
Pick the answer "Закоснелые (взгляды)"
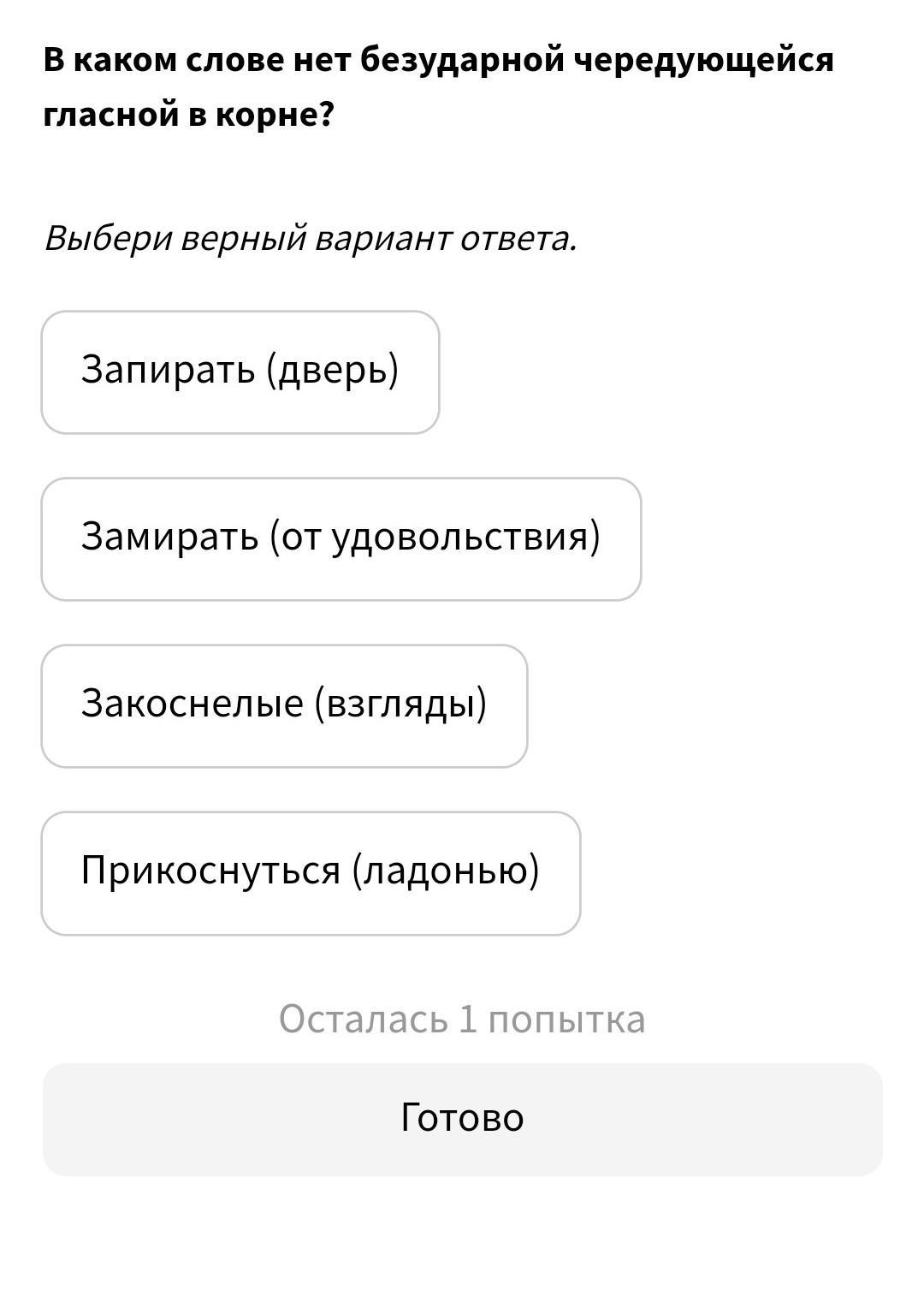(x=284, y=705)
